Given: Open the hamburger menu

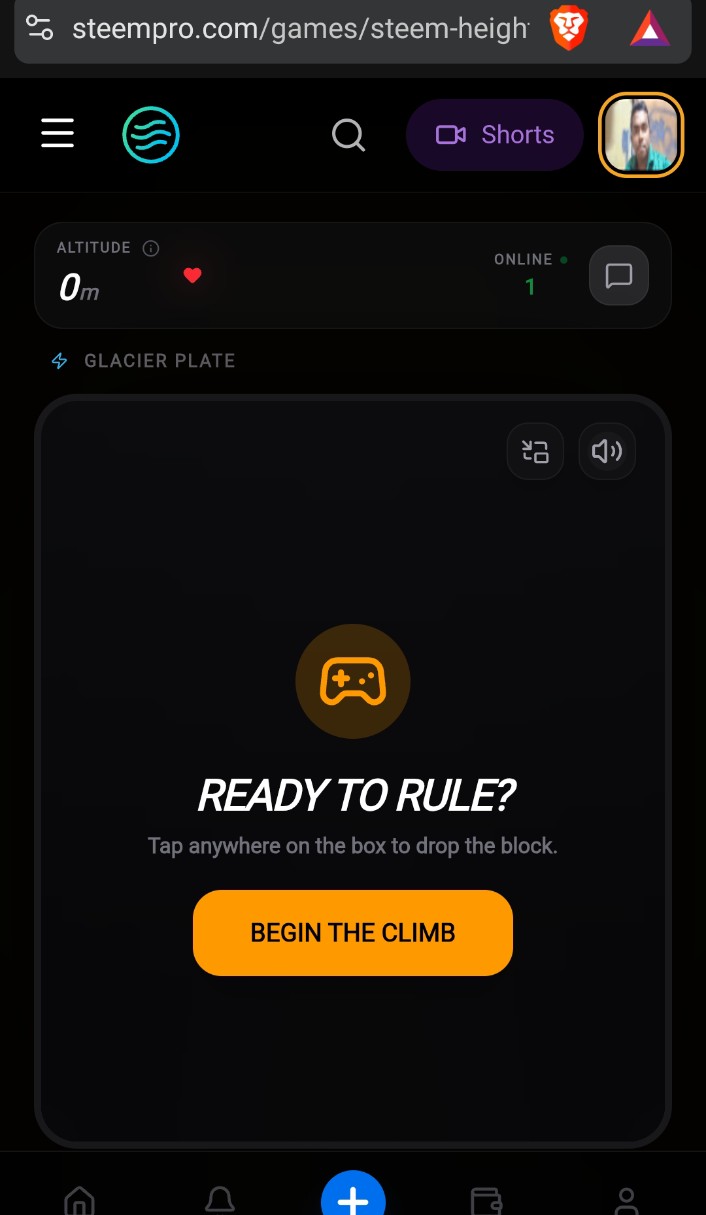Looking at the screenshot, I should coord(58,133).
